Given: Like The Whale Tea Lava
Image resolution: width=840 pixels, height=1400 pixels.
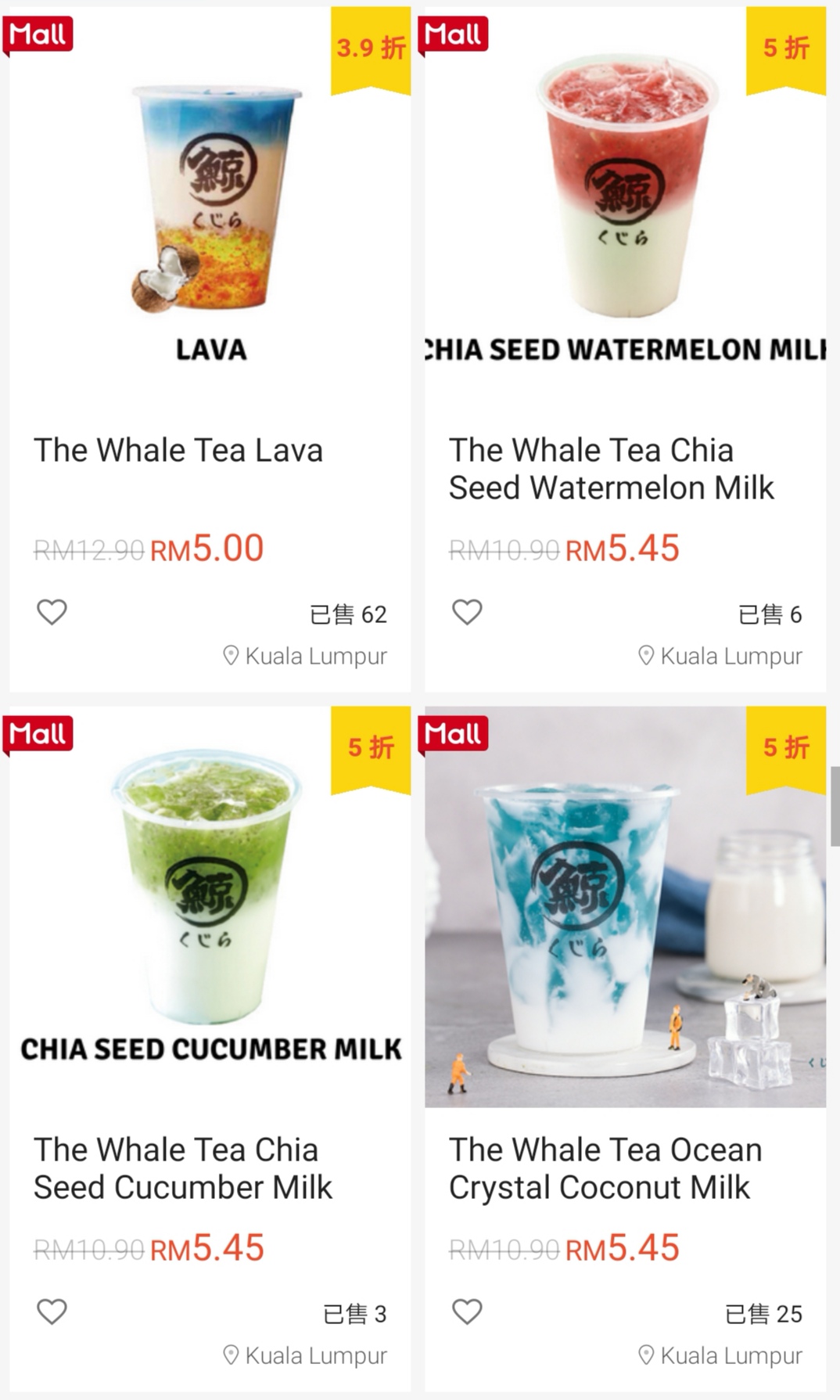Looking at the screenshot, I should tap(52, 612).
